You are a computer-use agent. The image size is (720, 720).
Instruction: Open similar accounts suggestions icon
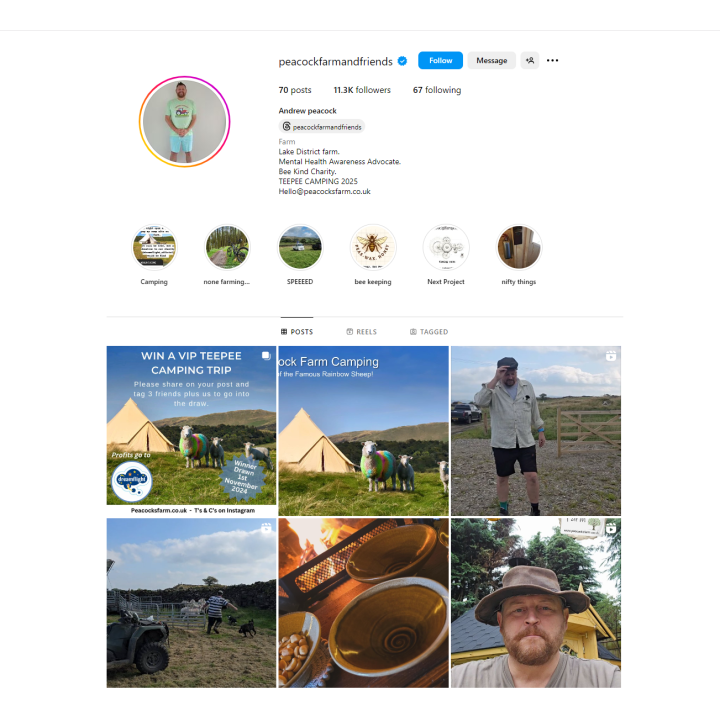(x=529, y=60)
